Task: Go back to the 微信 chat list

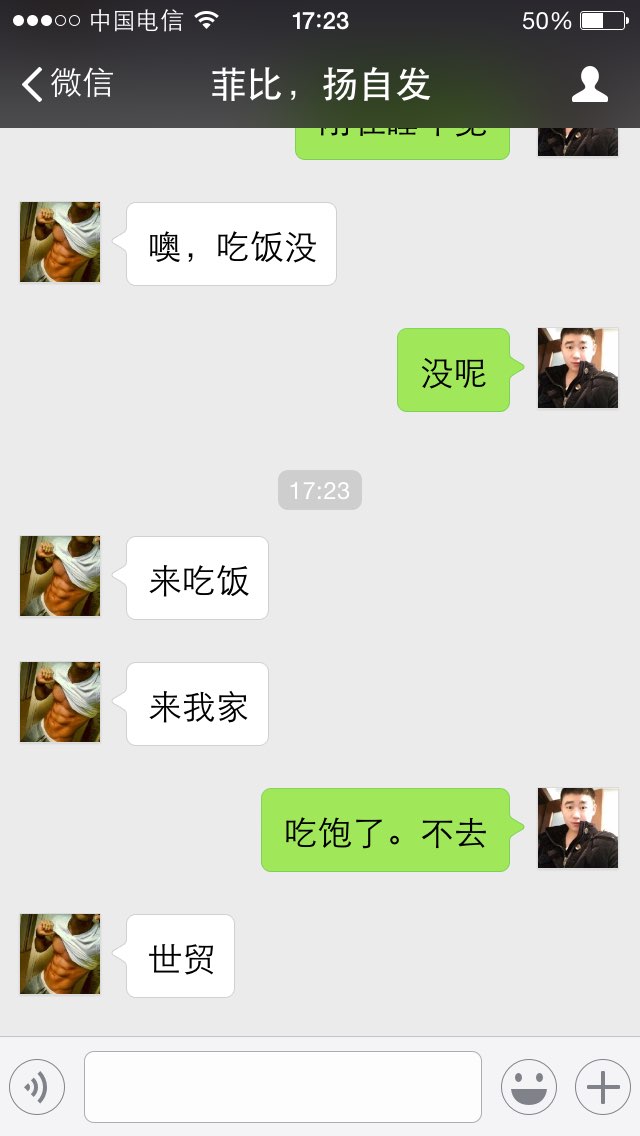Action: tap(67, 83)
